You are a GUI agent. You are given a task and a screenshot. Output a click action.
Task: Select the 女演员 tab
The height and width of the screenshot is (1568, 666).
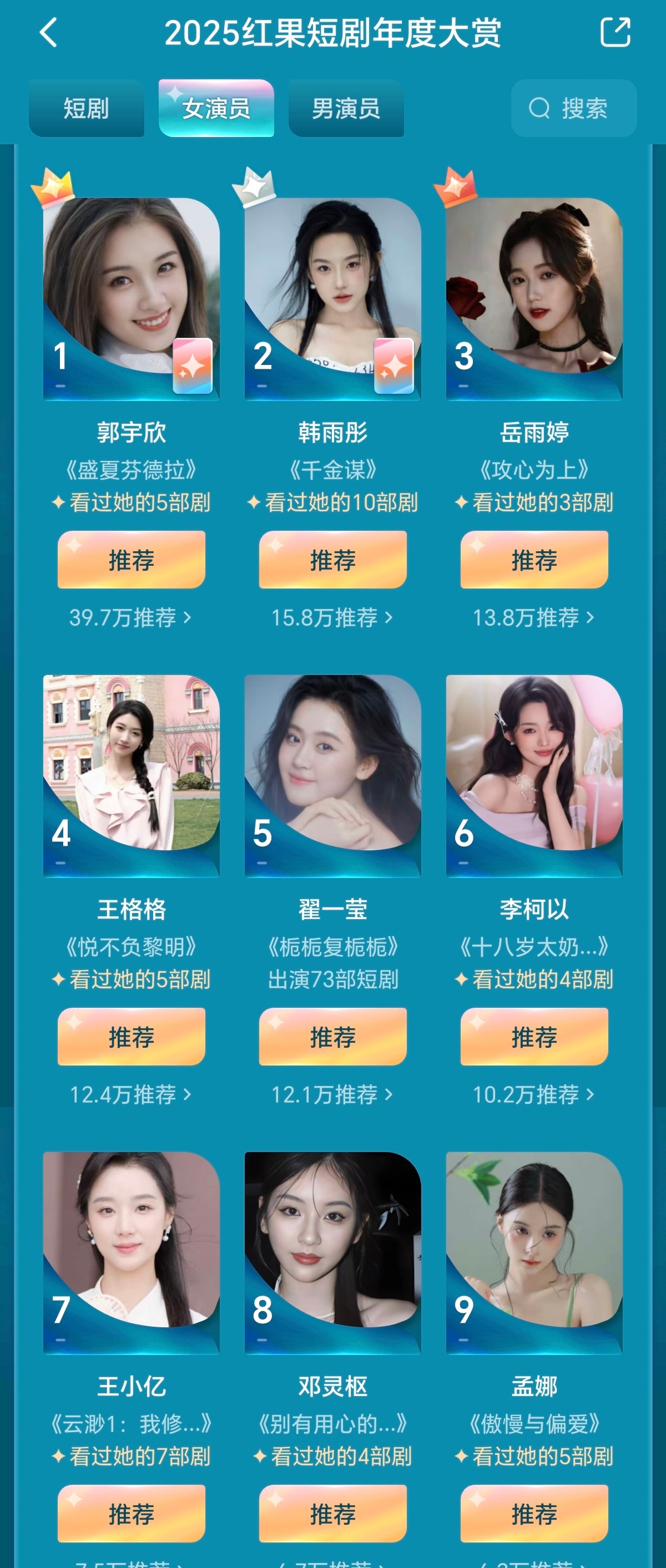click(216, 108)
